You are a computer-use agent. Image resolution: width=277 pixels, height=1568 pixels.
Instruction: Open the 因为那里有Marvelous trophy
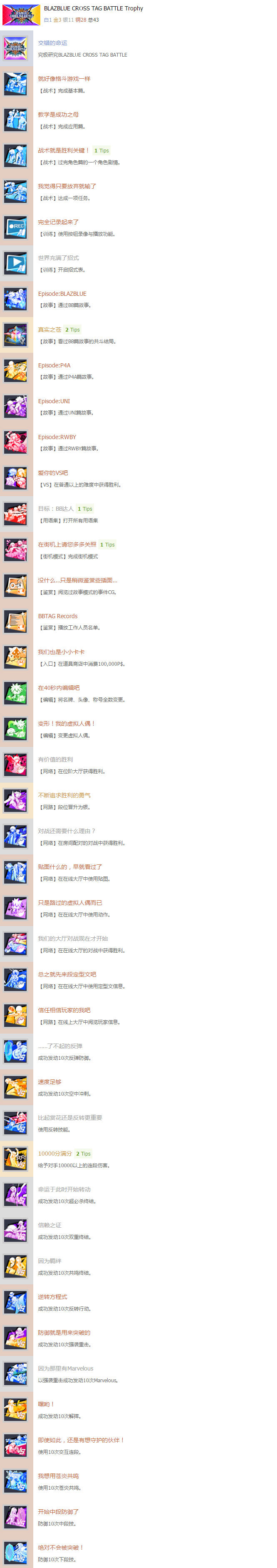pos(66,1368)
